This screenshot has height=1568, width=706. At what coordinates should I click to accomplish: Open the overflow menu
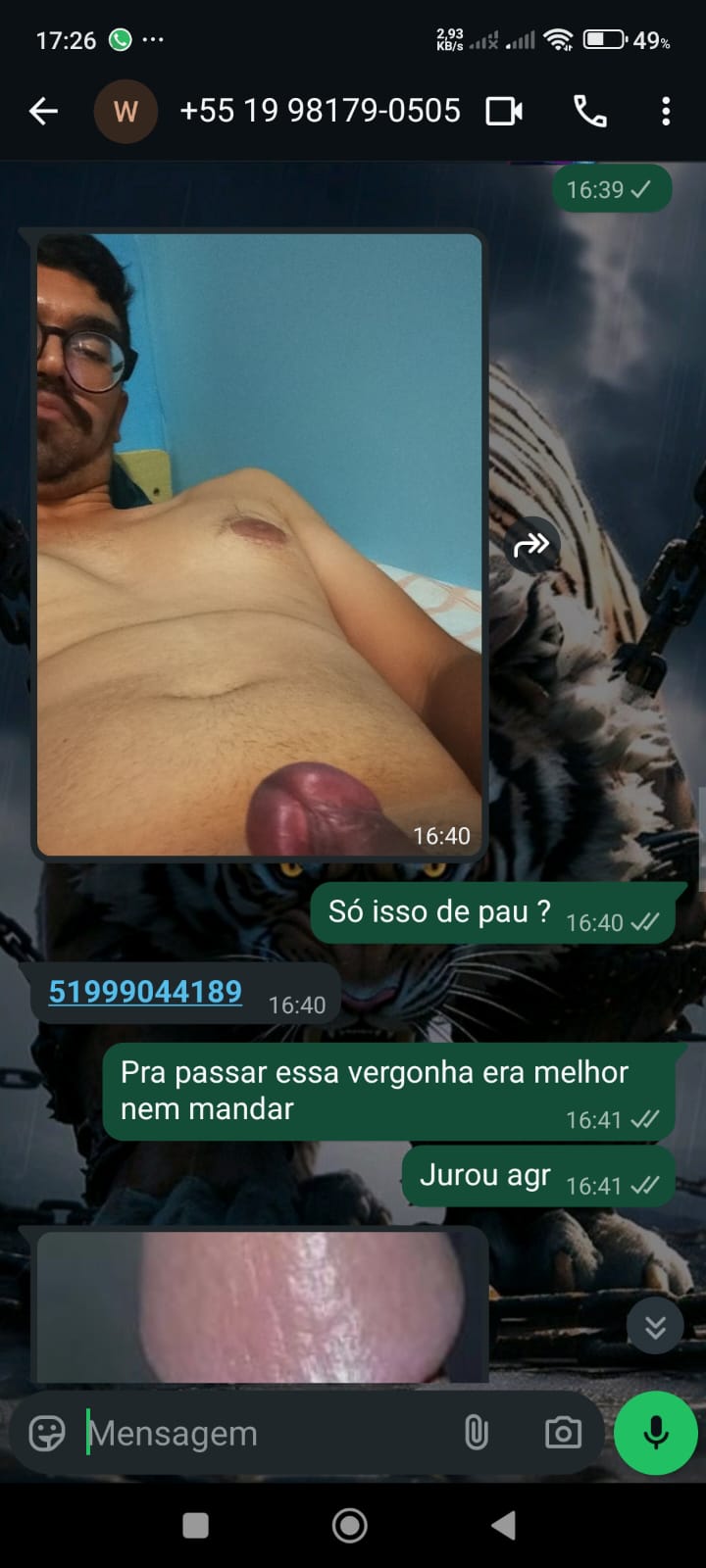(666, 112)
